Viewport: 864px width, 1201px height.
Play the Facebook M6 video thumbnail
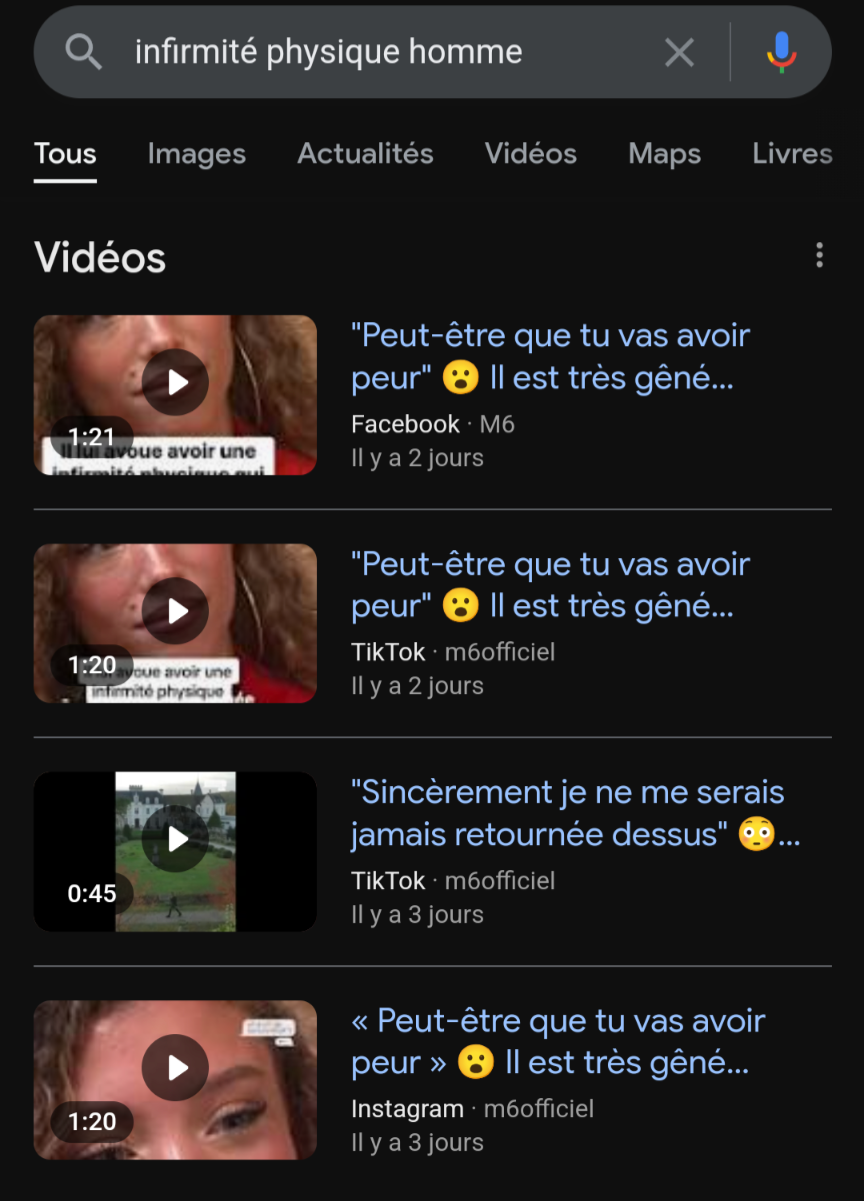(x=175, y=383)
